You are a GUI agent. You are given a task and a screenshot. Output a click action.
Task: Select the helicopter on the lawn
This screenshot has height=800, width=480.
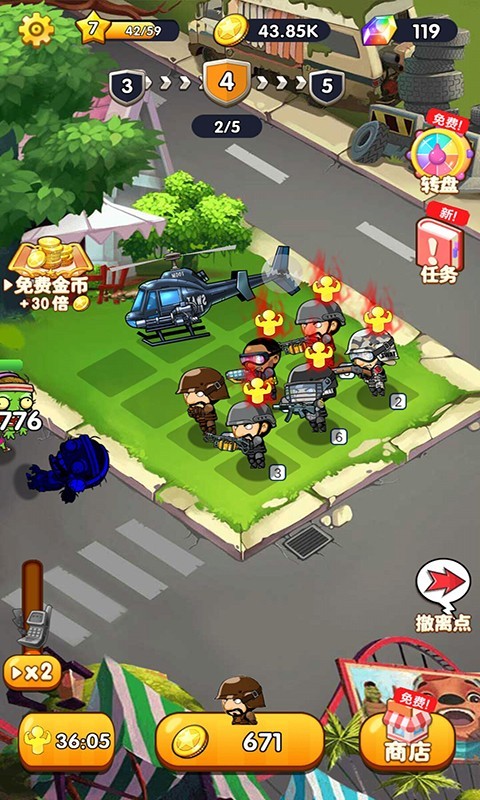(x=201, y=296)
